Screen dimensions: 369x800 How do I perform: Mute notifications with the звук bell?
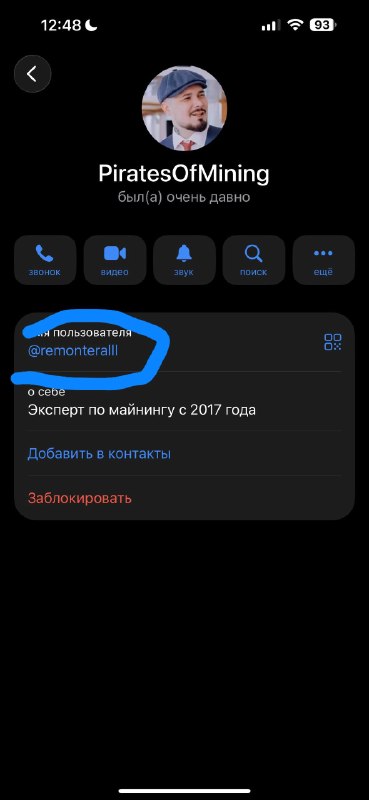point(184,260)
